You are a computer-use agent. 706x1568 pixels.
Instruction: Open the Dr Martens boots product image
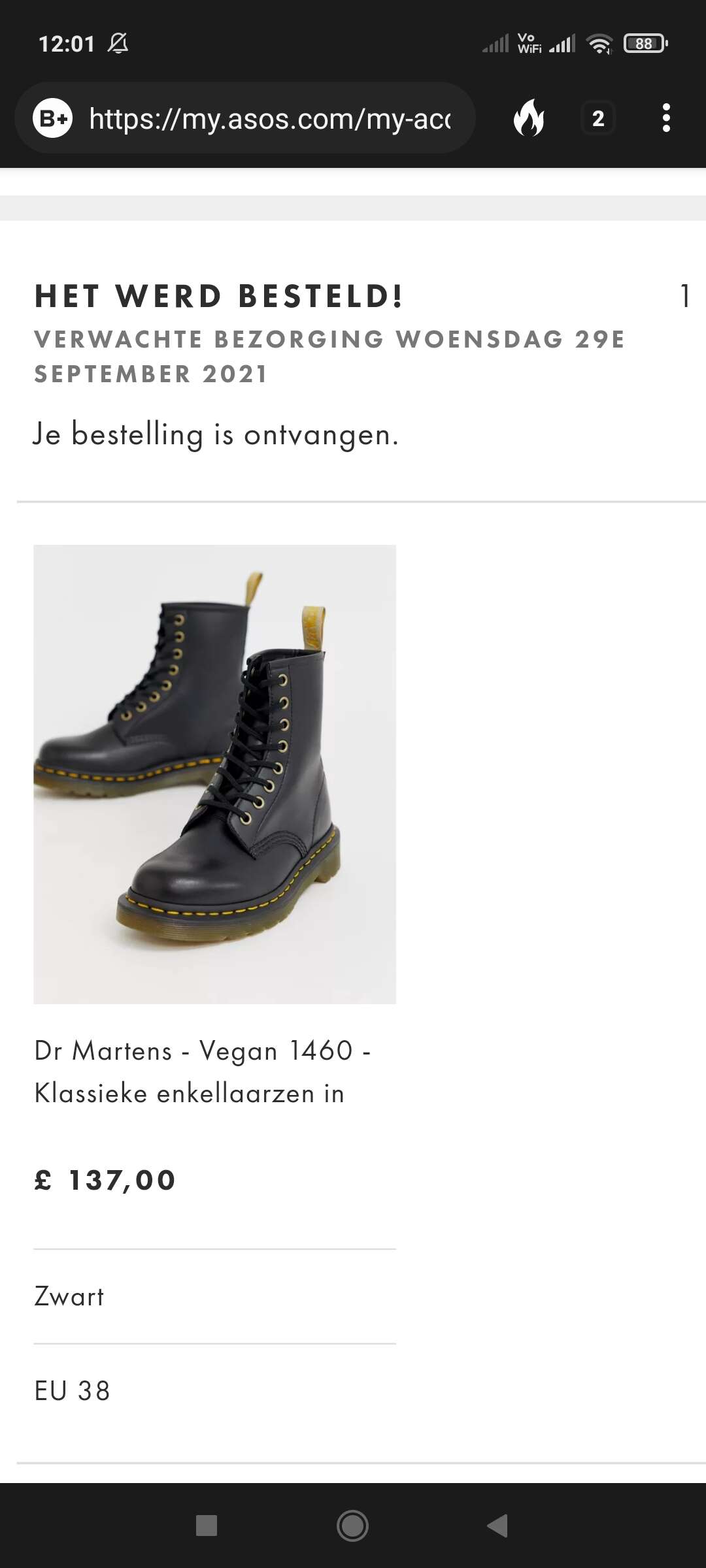214,774
